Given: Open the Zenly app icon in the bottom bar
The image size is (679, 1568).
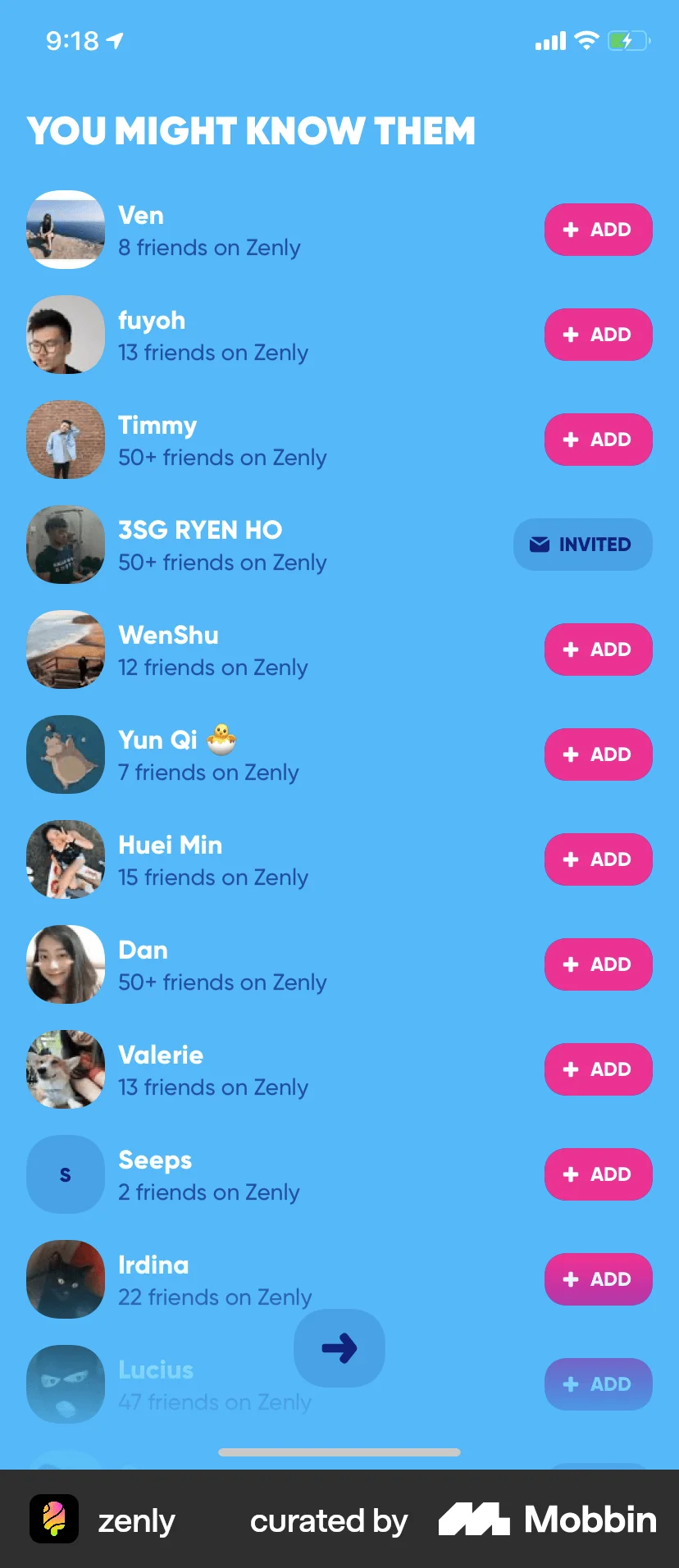Looking at the screenshot, I should (54, 1520).
